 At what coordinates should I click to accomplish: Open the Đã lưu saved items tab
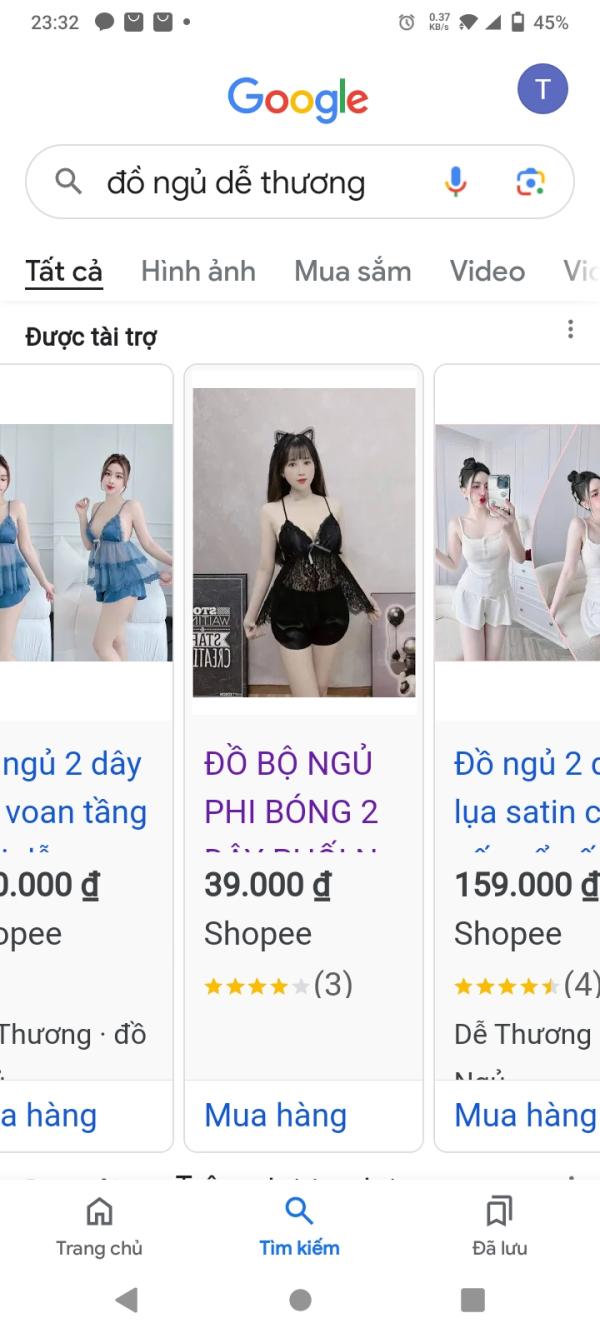coord(499,1225)
